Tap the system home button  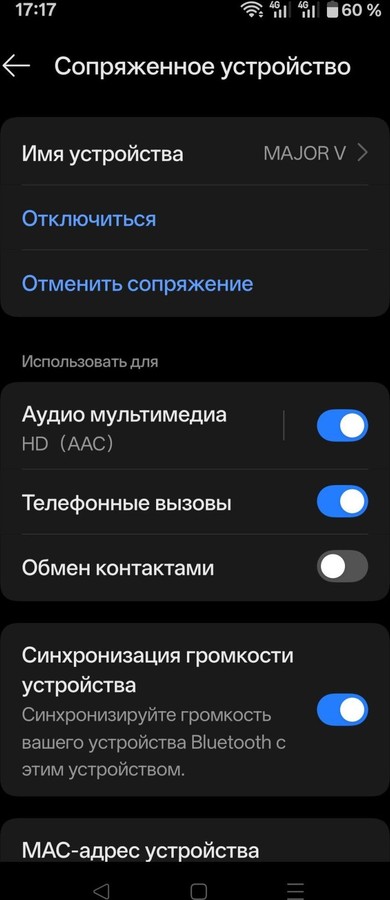[x=198, y=891]
